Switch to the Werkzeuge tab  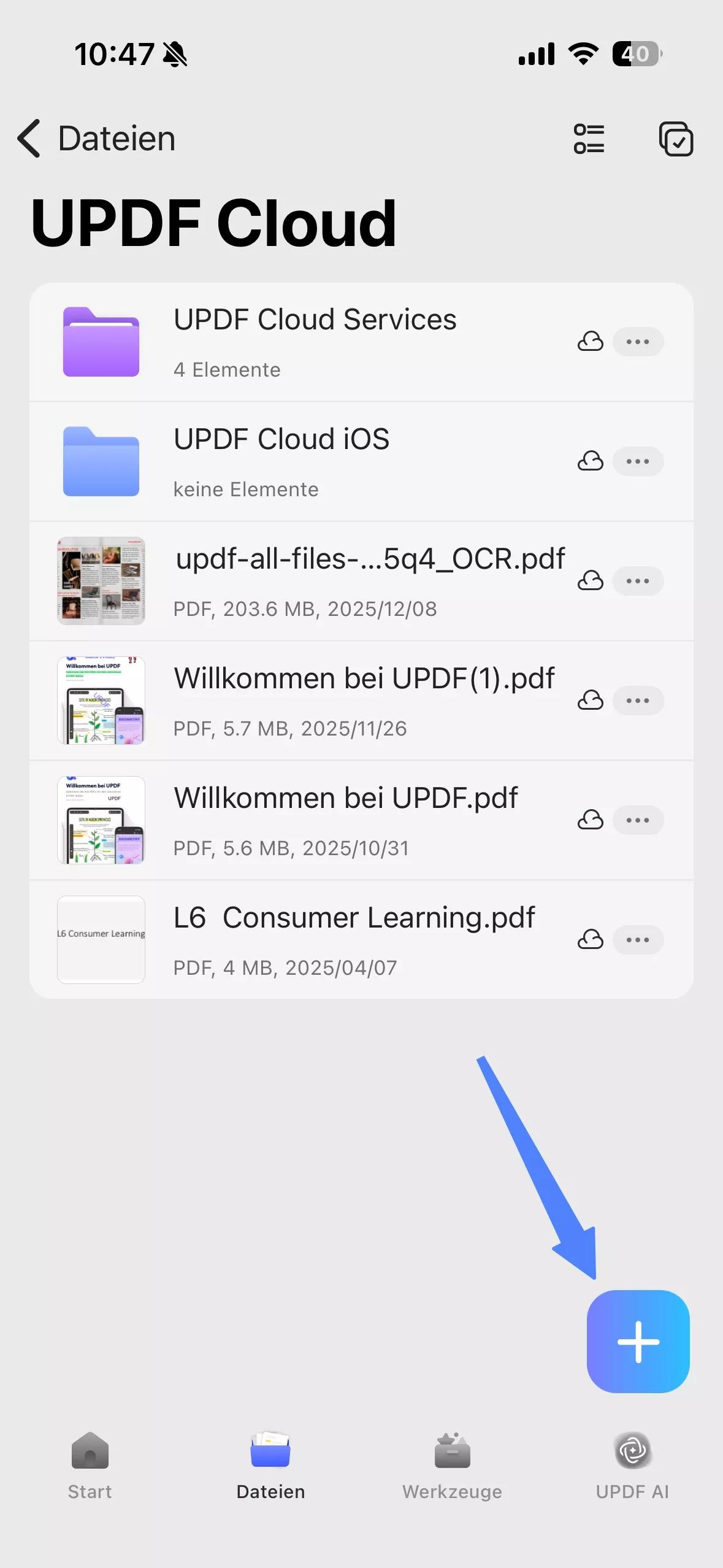coord(452,1466)
